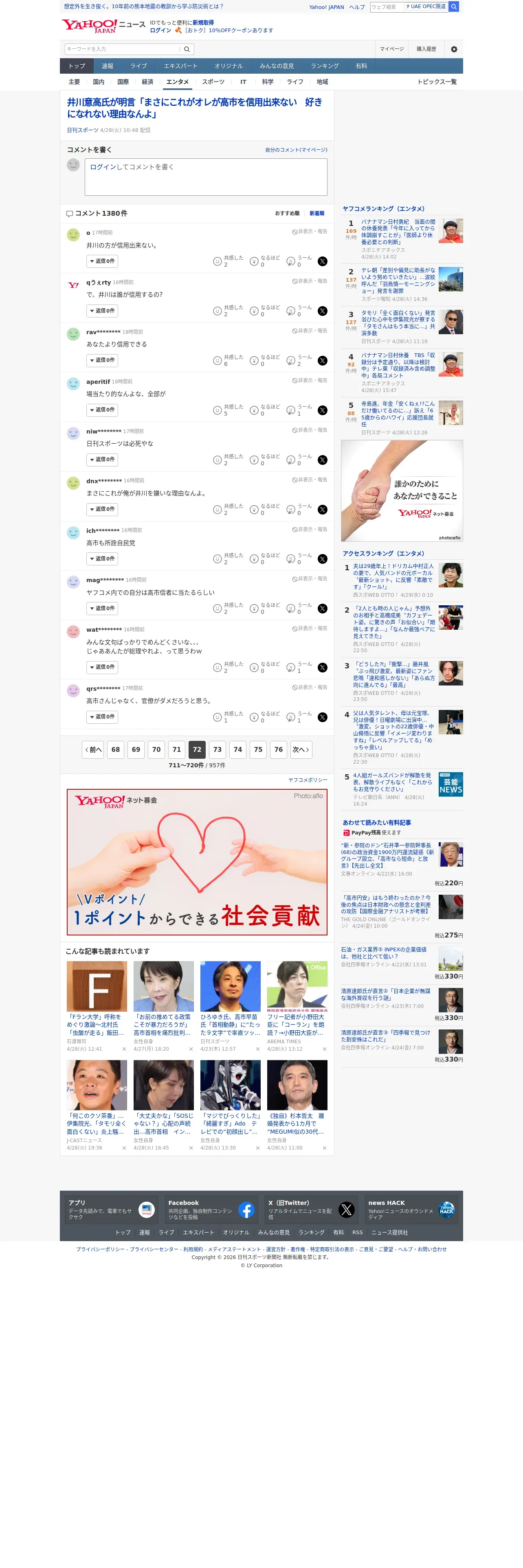Open the ログインしてコメントを書く field

[x=206, y=177]
